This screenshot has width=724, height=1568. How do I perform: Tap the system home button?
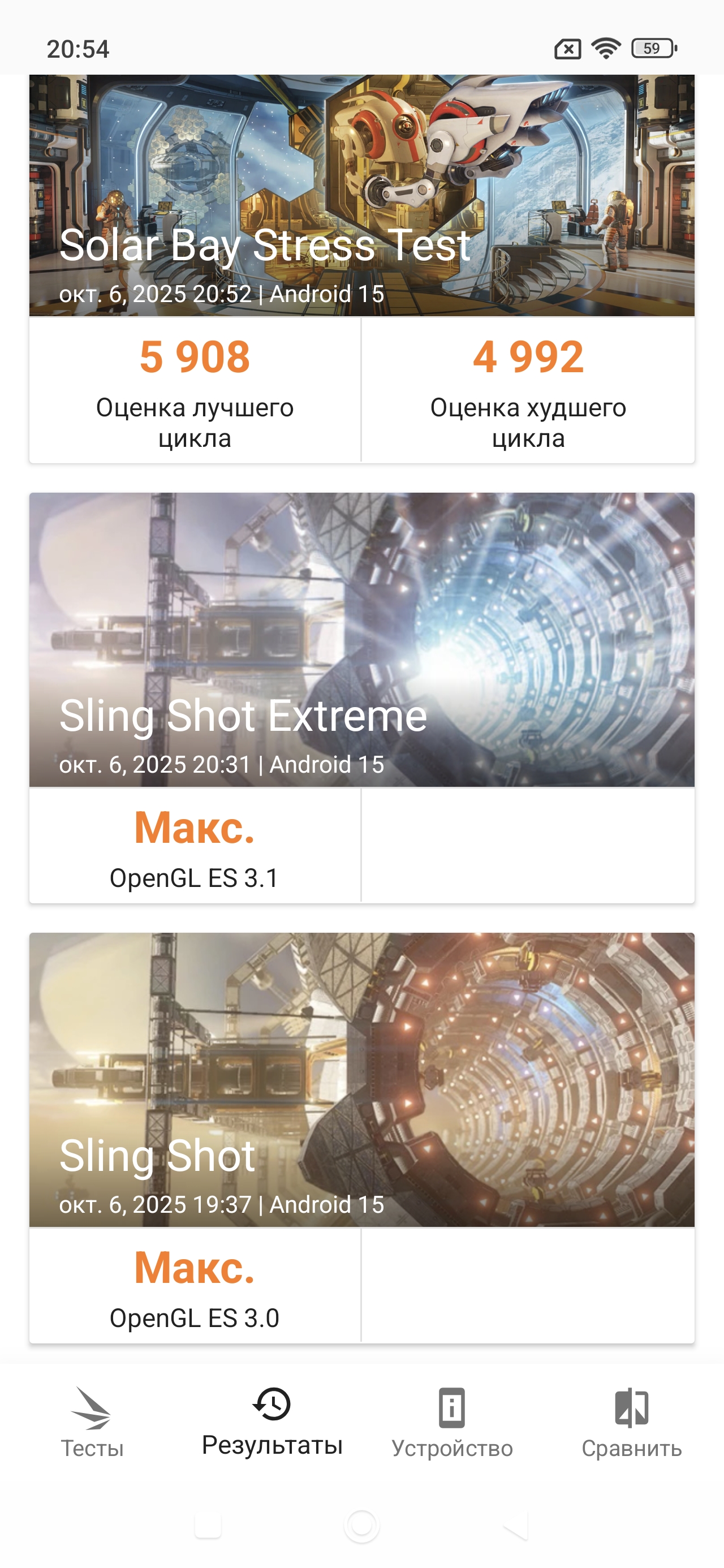click(361, 1526)
